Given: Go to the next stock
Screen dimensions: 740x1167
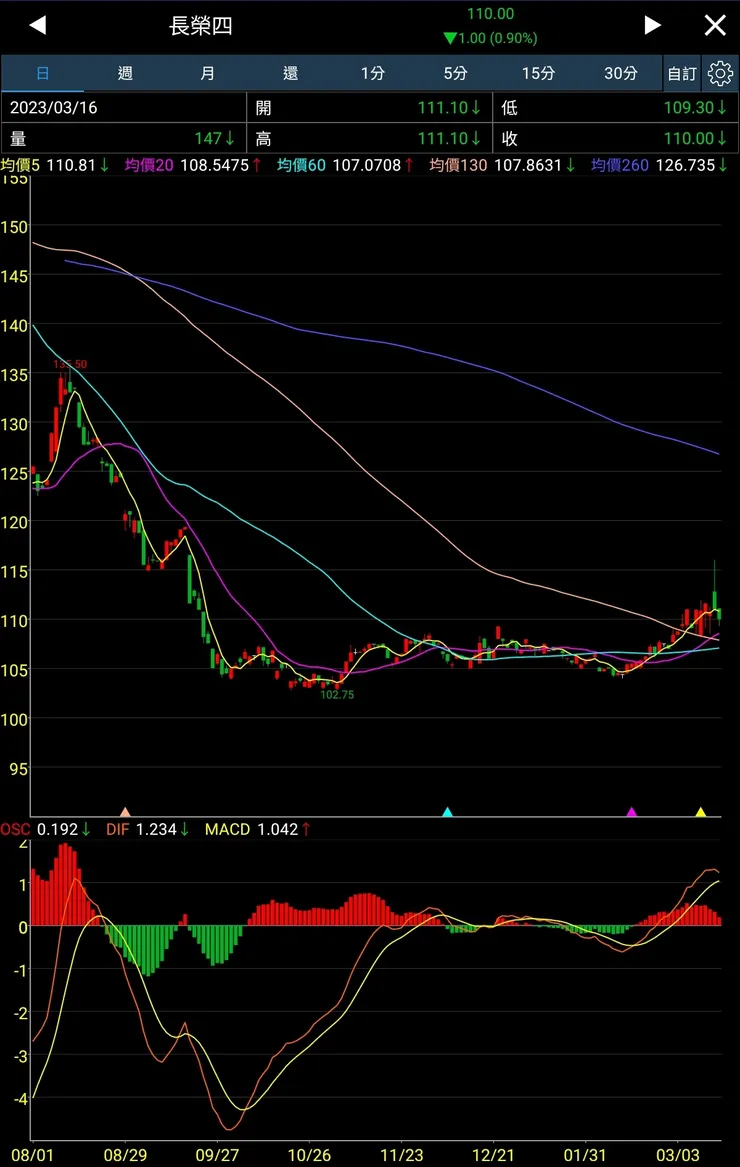Looking at the screenshot, I should 652,25.
